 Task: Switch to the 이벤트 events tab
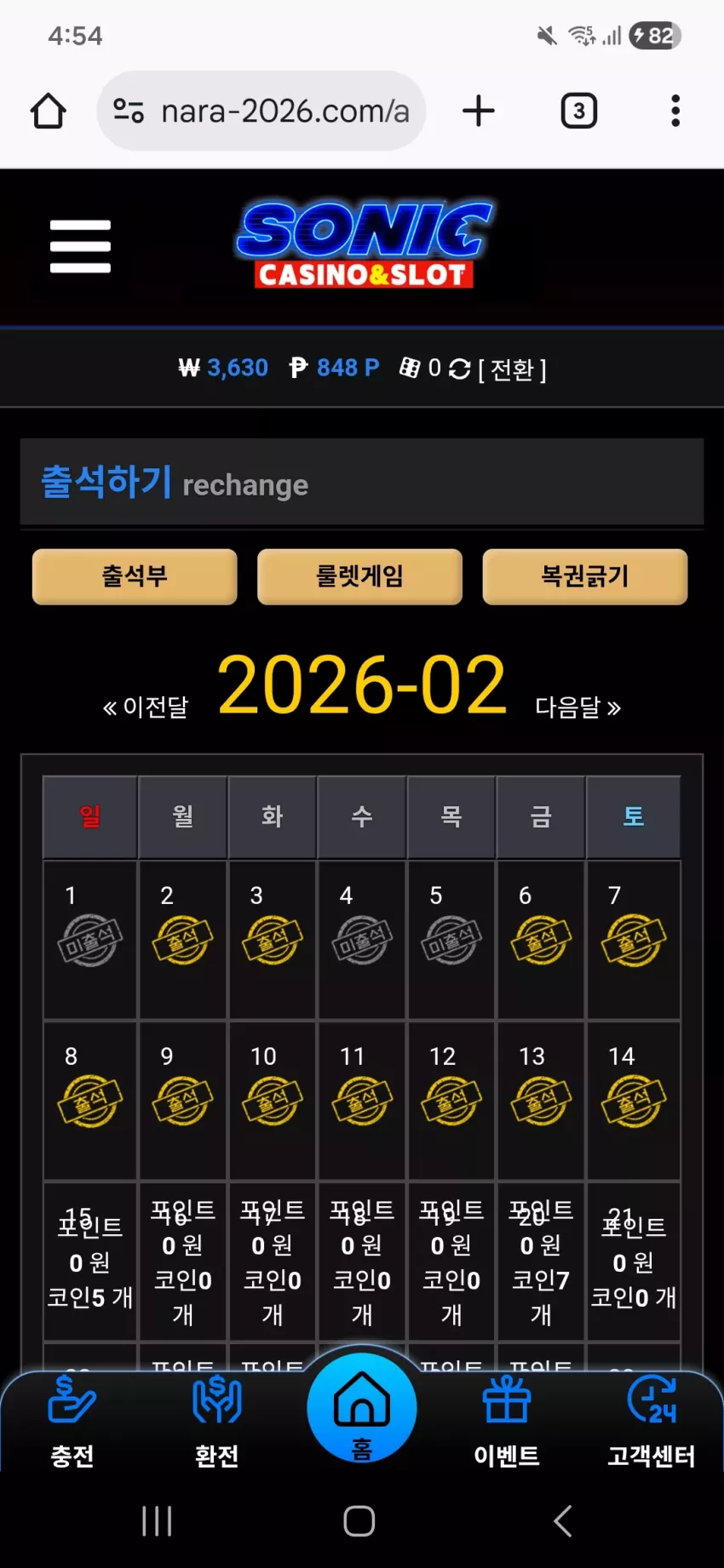point(507,1422)
